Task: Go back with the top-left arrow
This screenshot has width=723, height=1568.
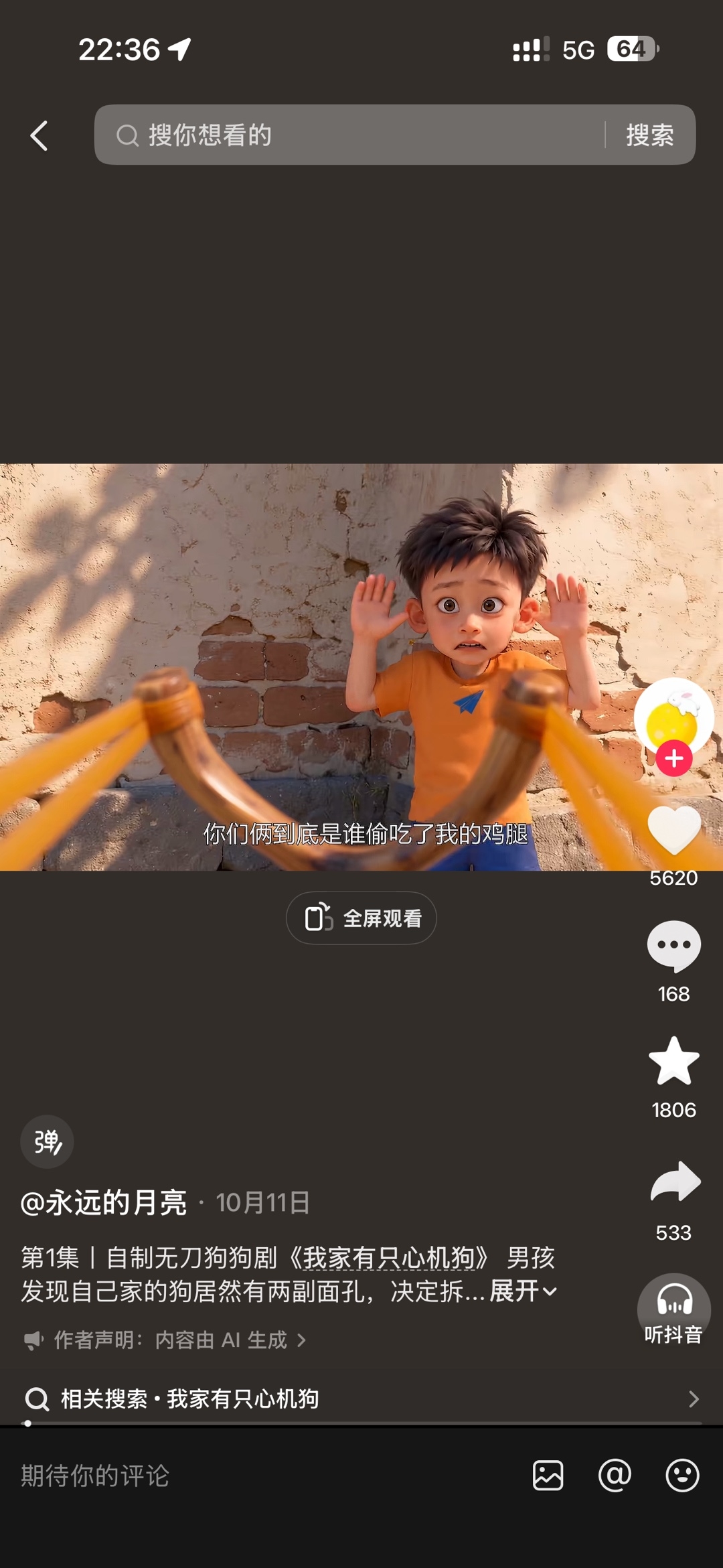Action: (x=39, y=135)
